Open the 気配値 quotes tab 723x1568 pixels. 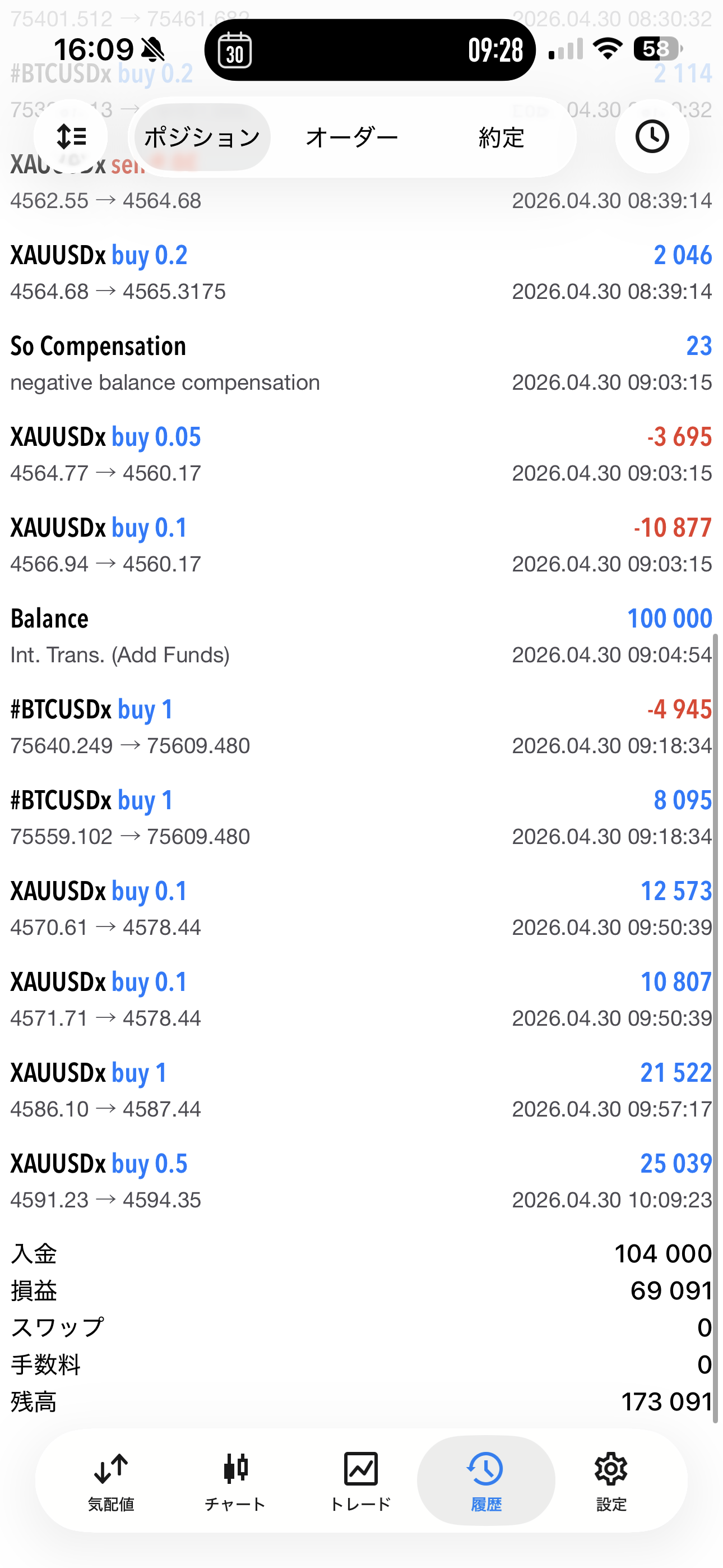pos(111,1481)
